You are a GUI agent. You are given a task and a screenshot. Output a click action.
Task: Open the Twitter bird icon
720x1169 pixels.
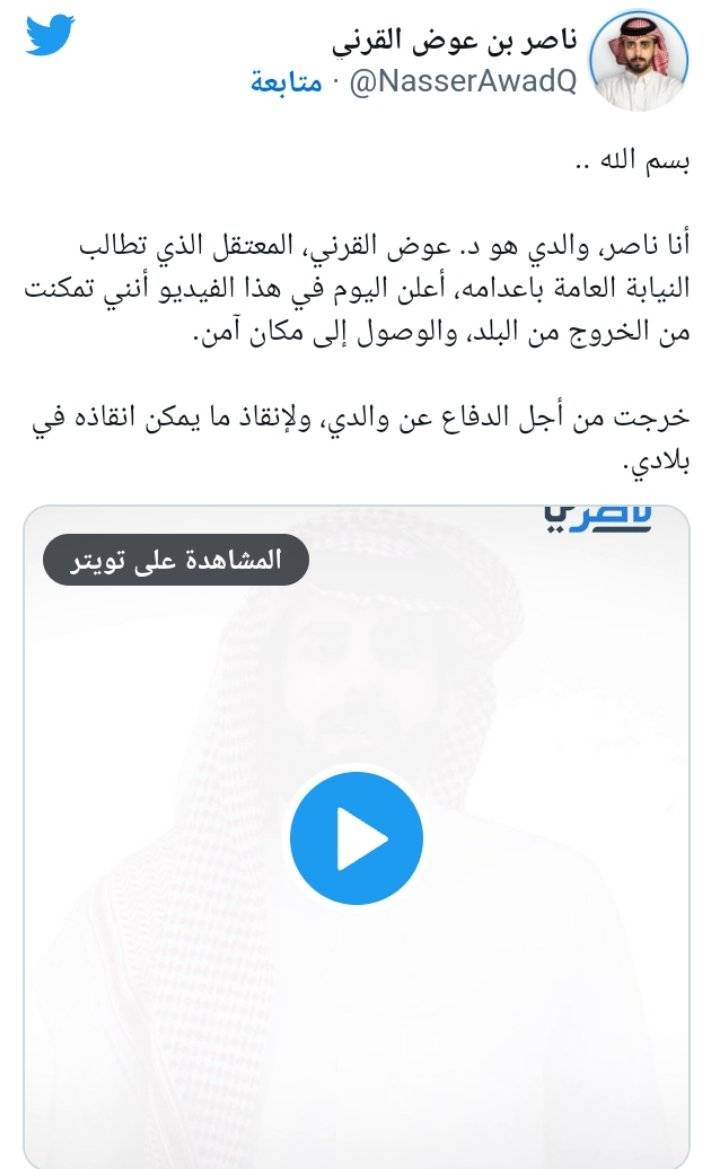tap(50, 35)
